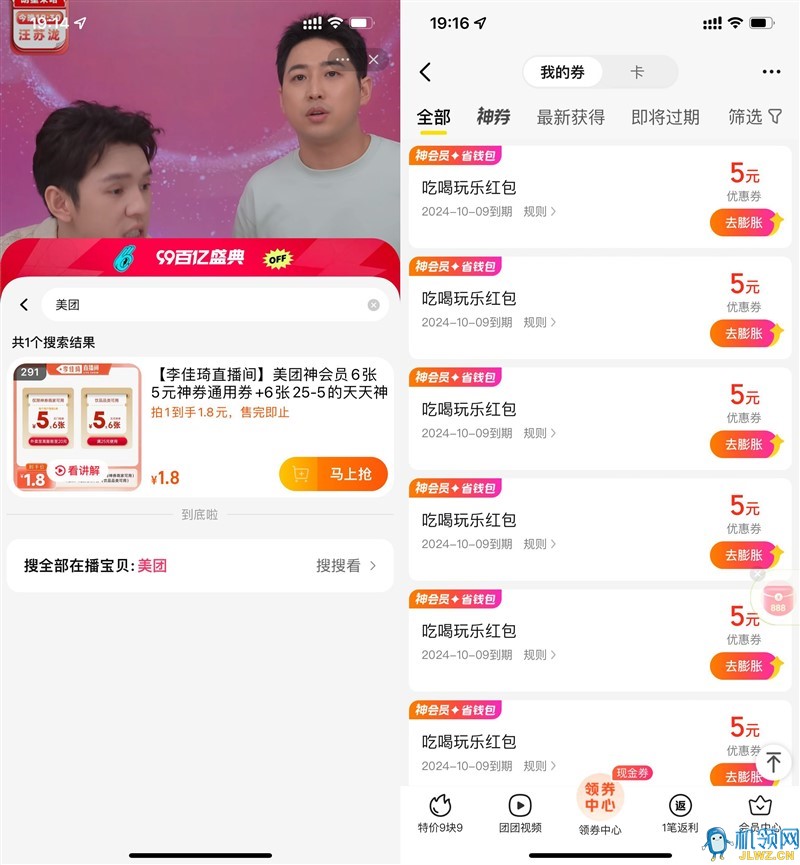Screen dimensions: 800x865
Task: Jump back to top with the arrow button
Action: [773, 762]
